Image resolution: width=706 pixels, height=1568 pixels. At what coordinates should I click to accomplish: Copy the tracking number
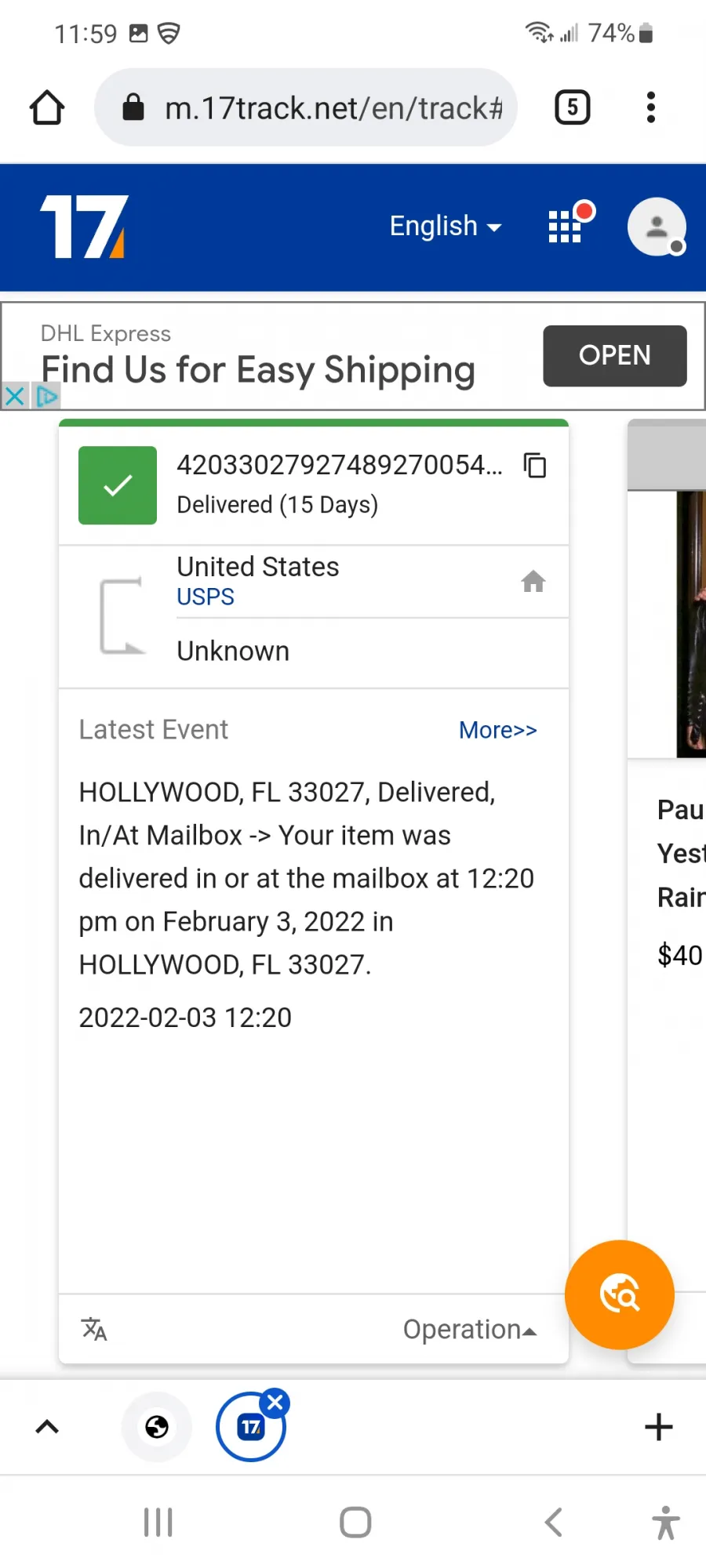pyautogui.click(x=535, y=465)
